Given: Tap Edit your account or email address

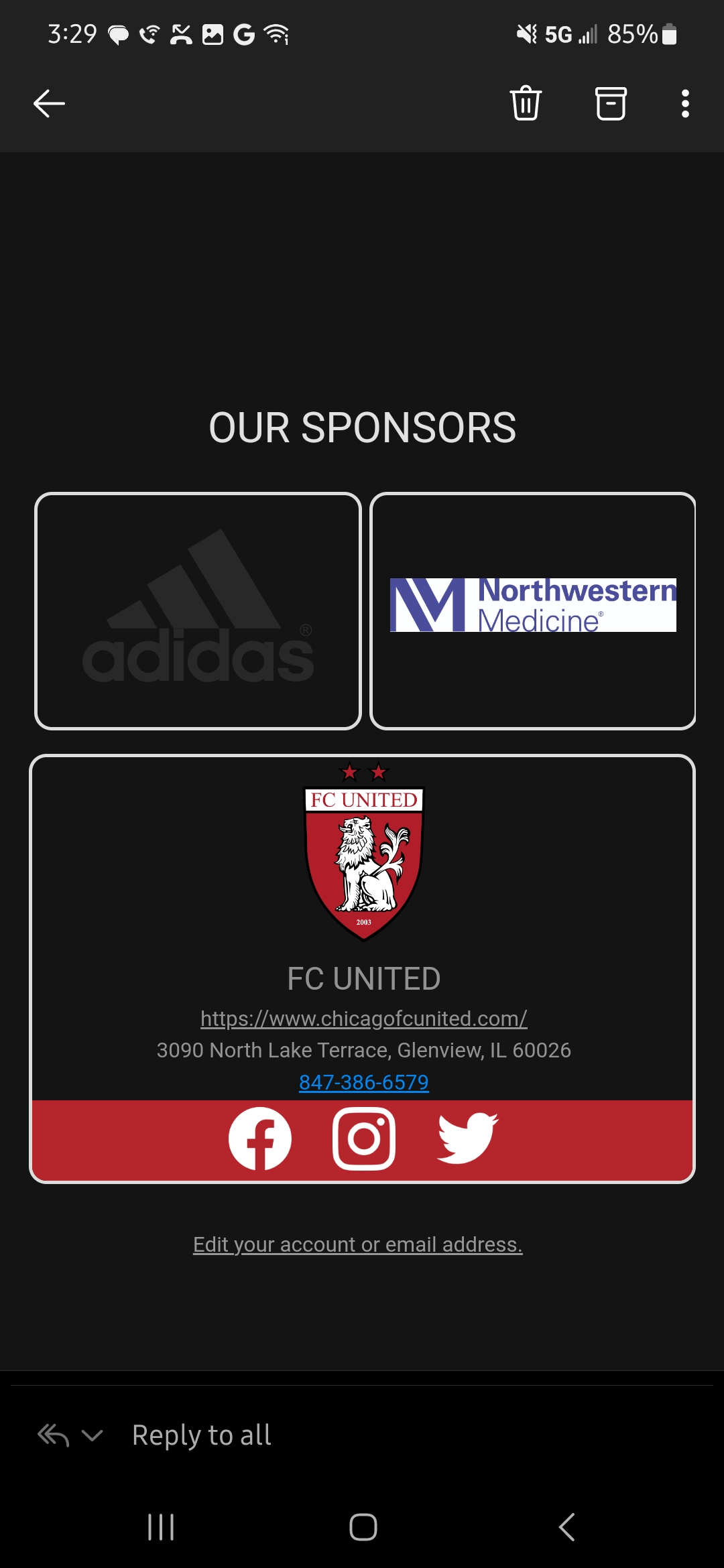Looking at the screenshot, I should pyautogui.click(x=357, y=1244).
